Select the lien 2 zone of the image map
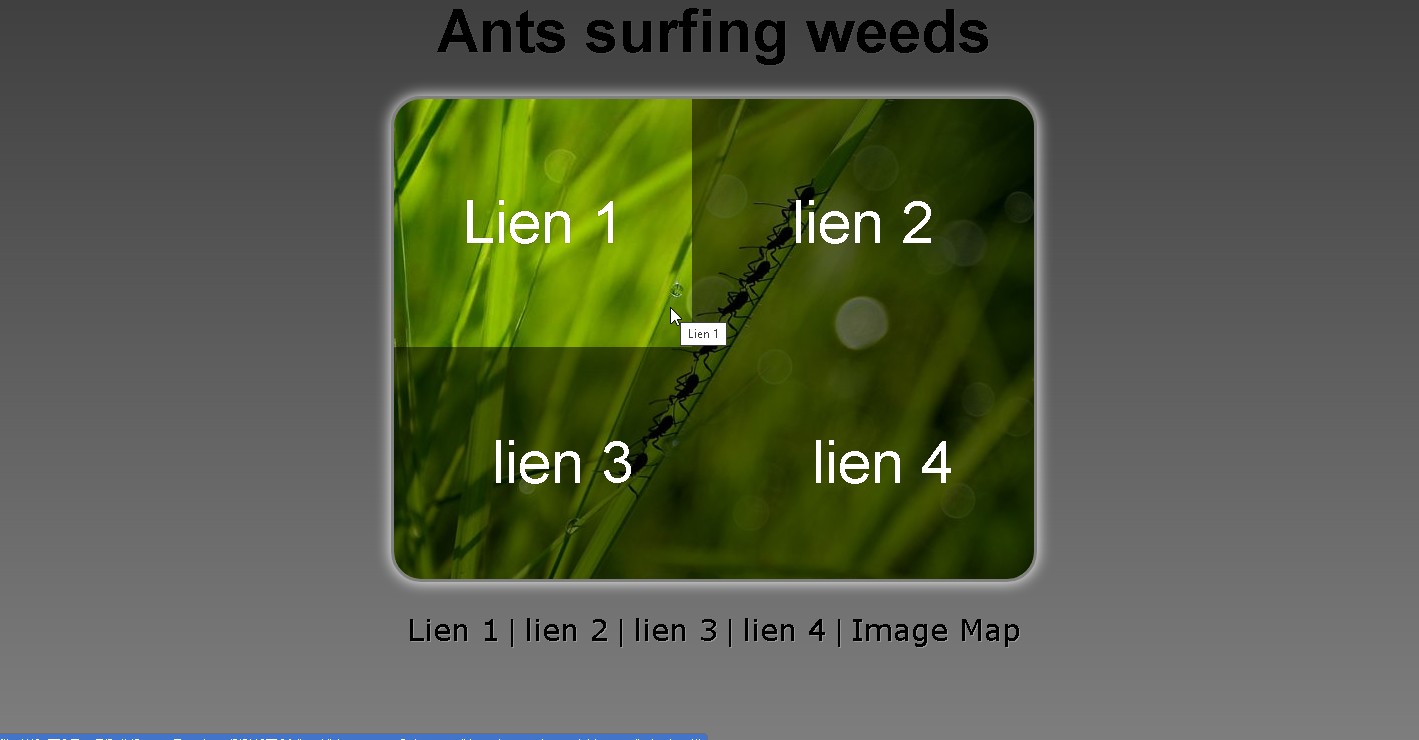 (x=863, y=222)
